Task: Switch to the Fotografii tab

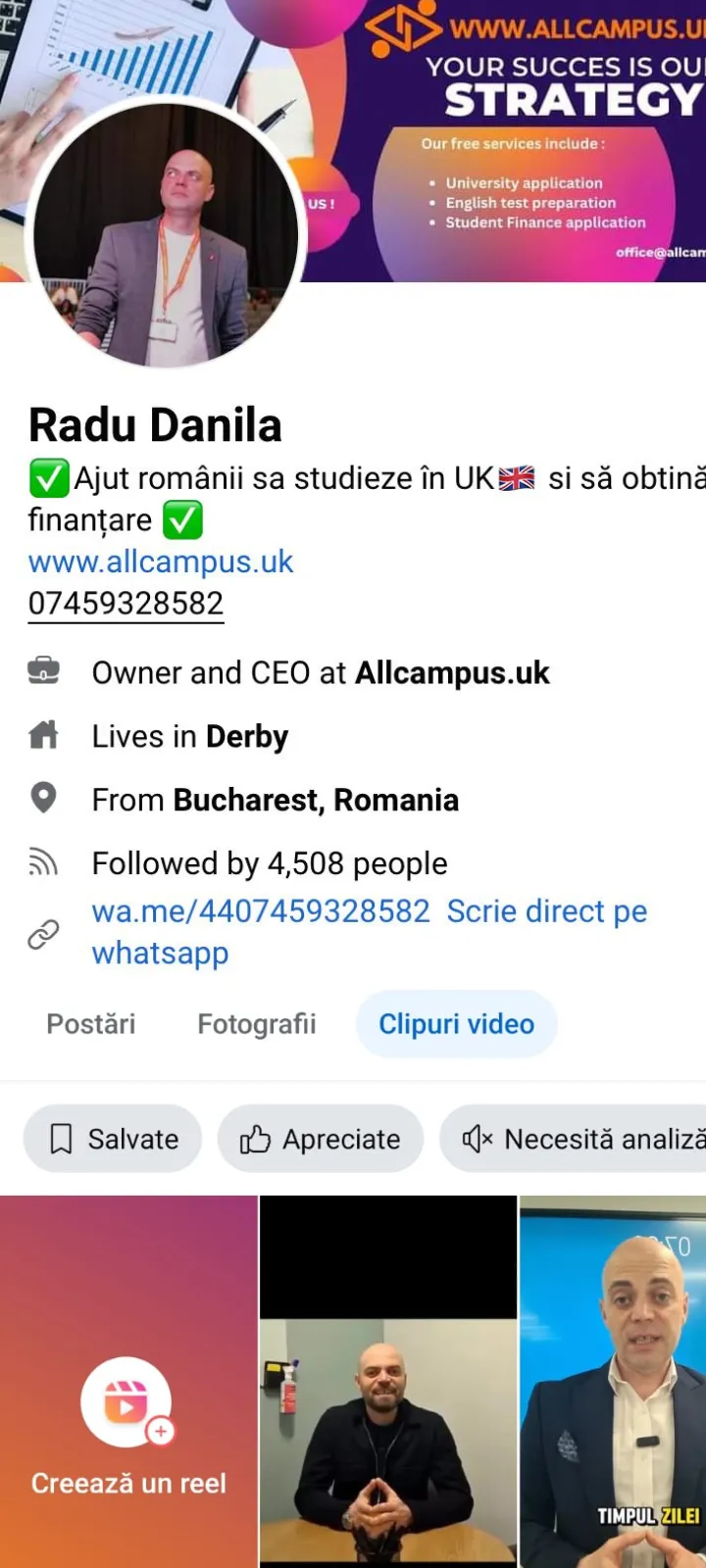Action: click(x=257, y=1024)
